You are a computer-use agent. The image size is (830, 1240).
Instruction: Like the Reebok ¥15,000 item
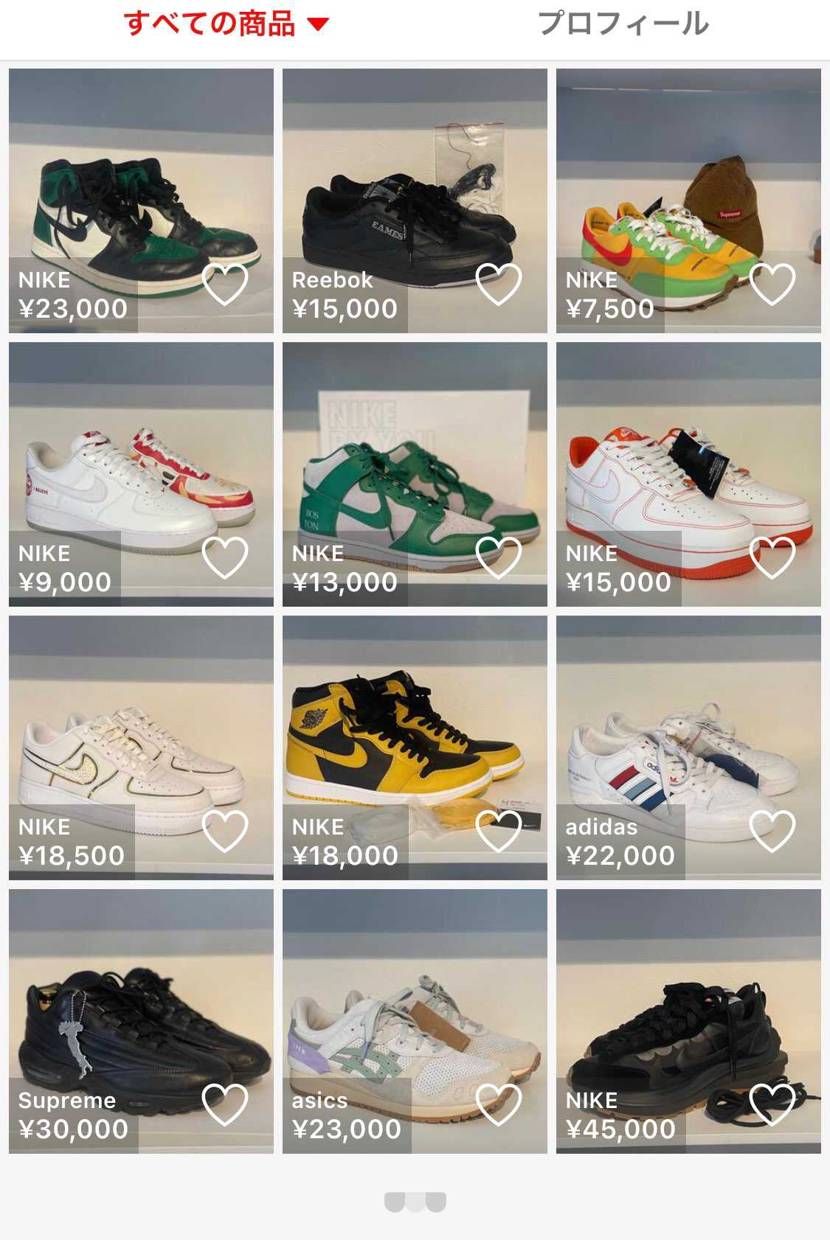(498, 285)
